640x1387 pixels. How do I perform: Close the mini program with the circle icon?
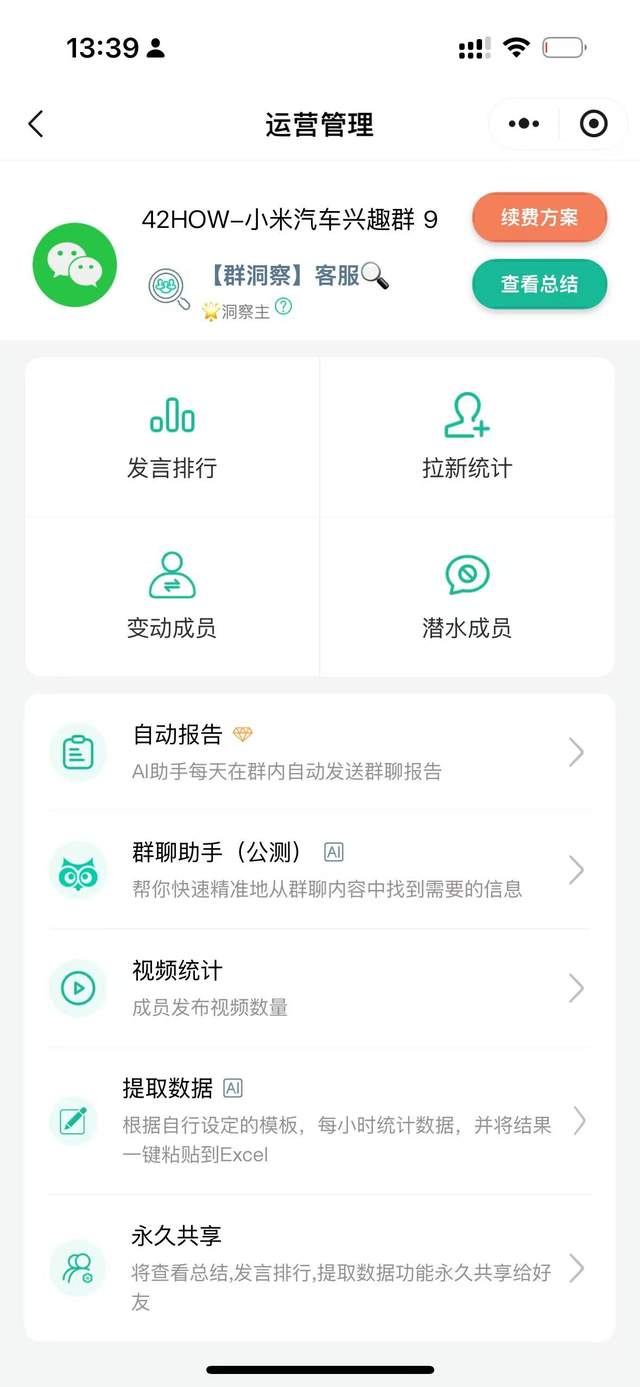[594, 124]
